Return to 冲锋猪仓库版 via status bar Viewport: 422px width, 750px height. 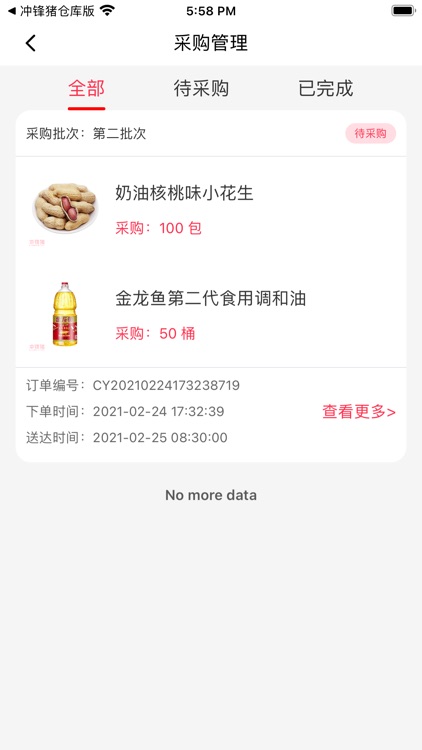(51, 11)
